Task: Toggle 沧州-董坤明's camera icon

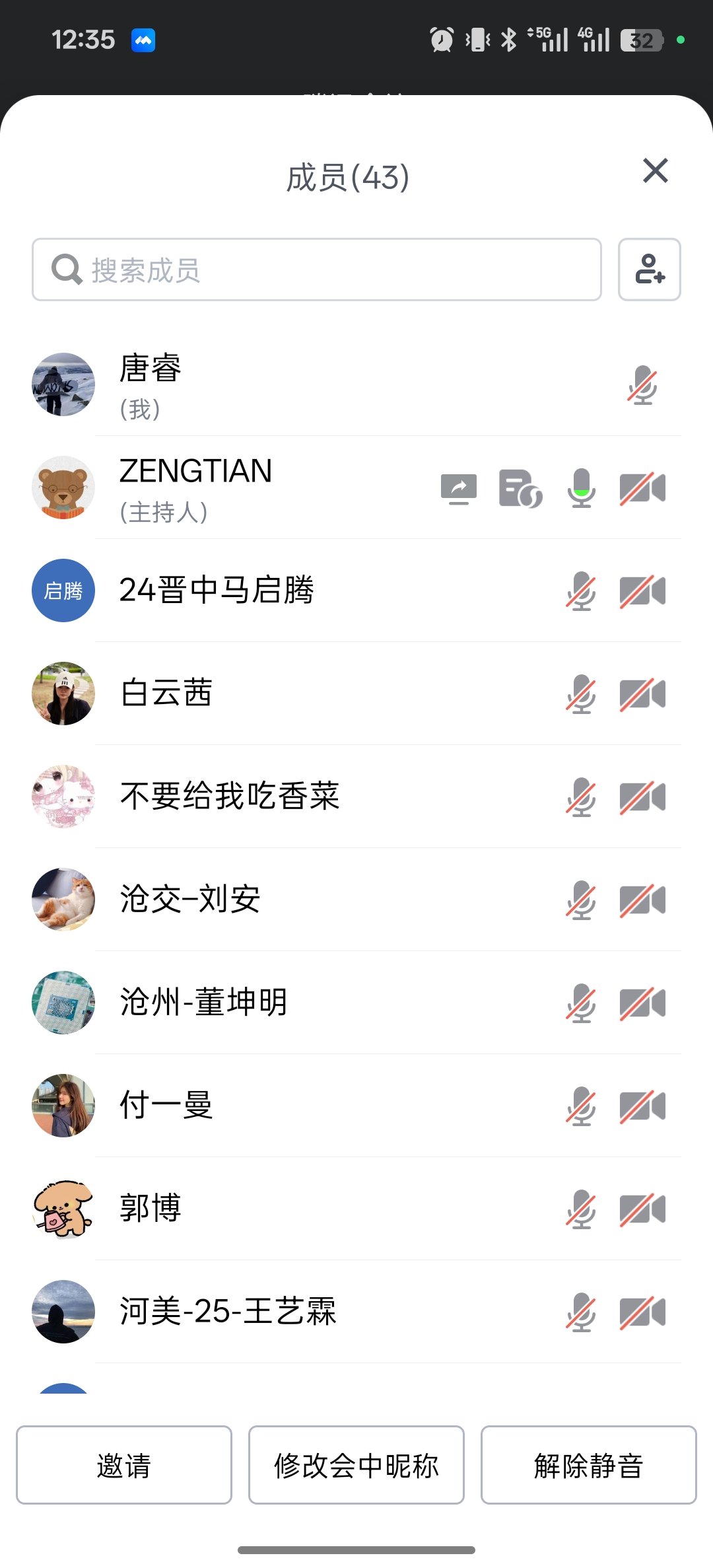Action: click(x=643, y=1003)
